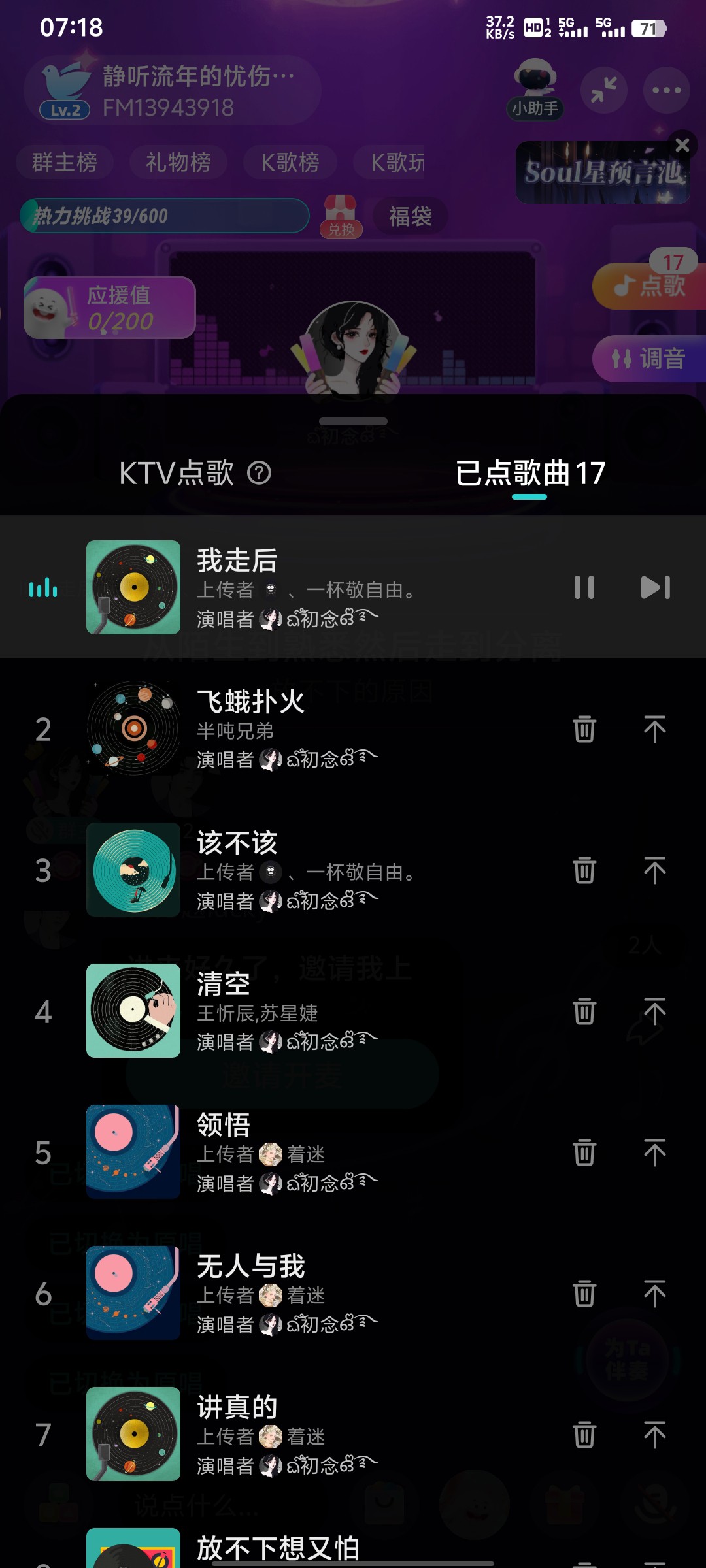This screenshot has width=706, height=1568.
Task: Minimize the room window
Action: (x=604, y=90)
